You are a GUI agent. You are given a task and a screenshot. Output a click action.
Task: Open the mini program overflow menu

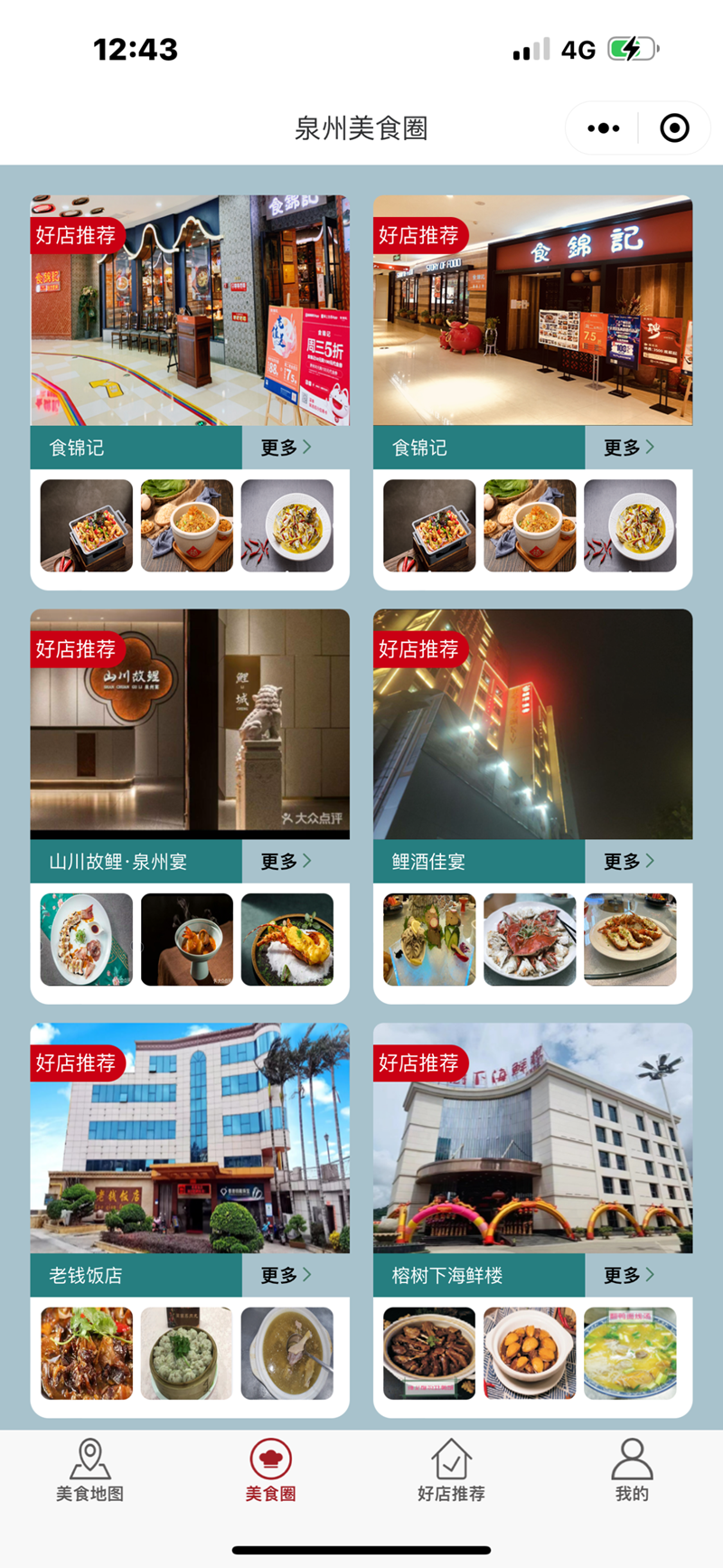pos(603,128)
